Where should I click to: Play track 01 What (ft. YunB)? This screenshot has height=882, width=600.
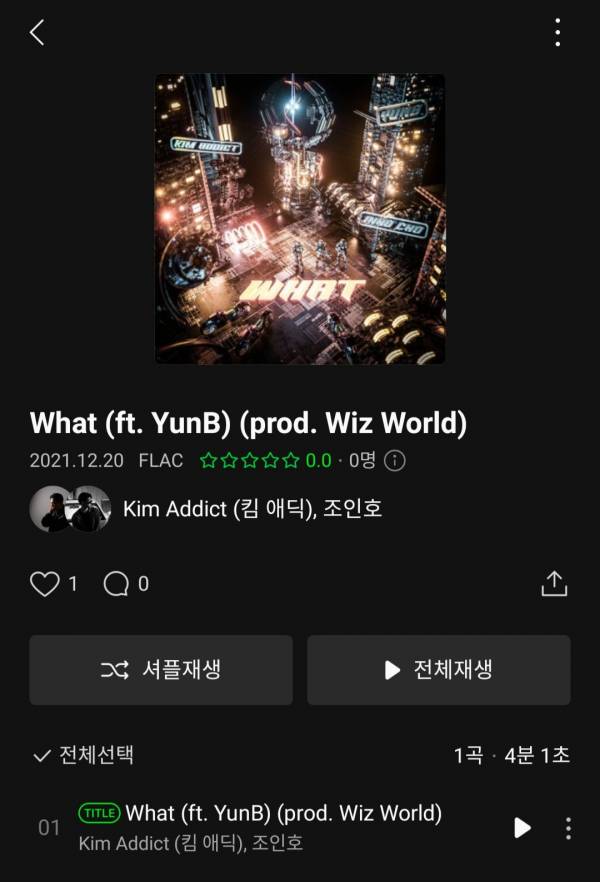[522, 828]
